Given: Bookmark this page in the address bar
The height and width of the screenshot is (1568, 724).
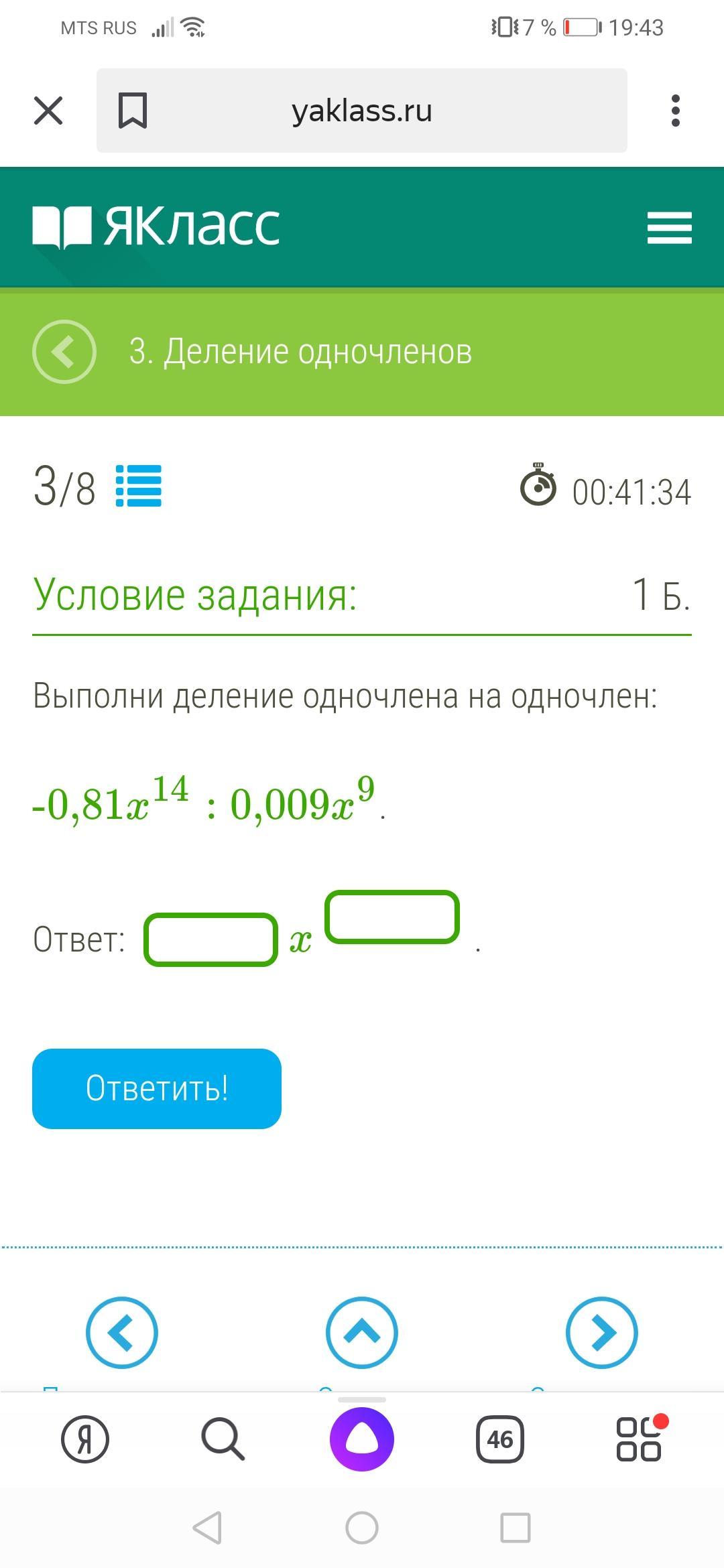Looking at the screenshot, I should tap(133, 111).
